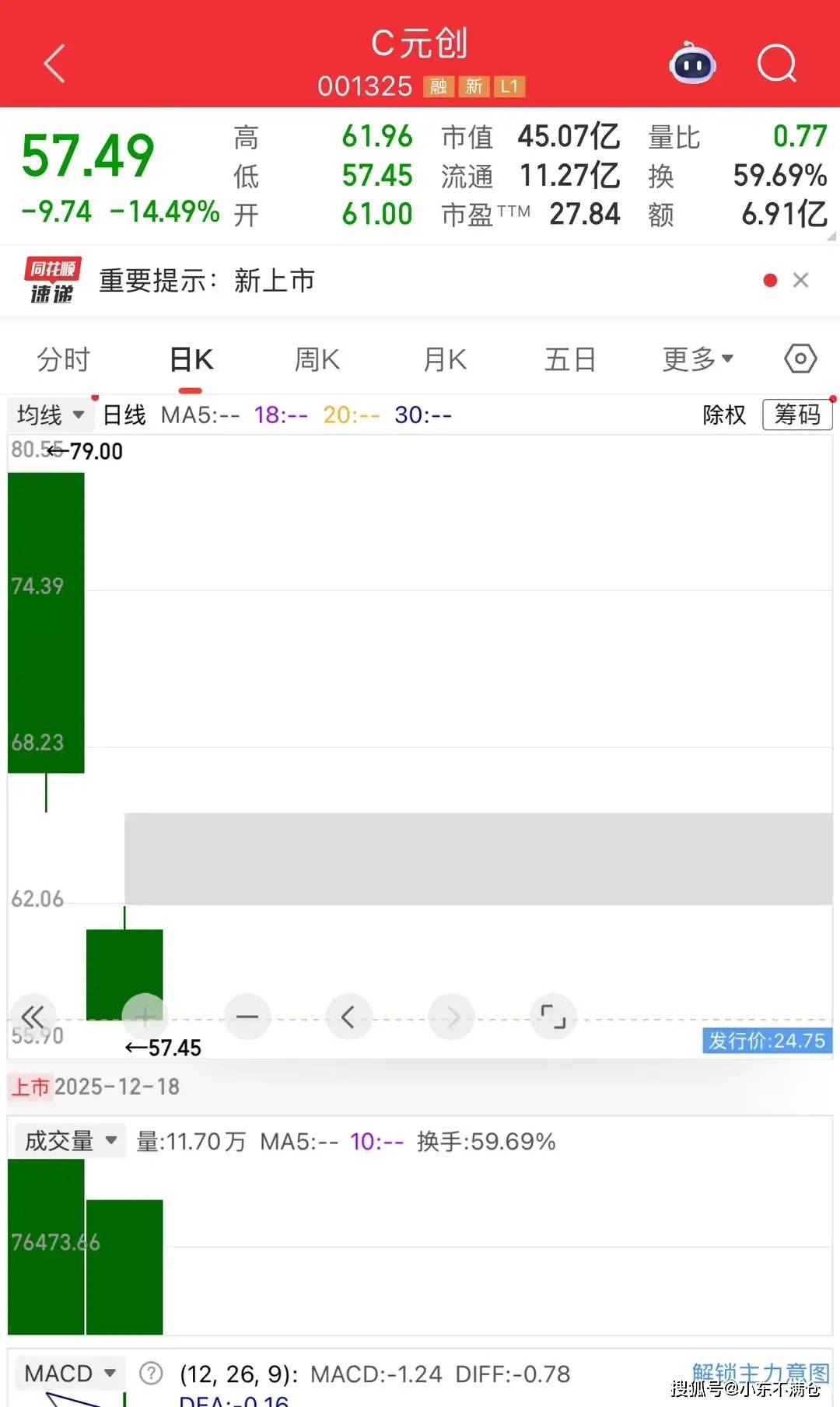The image size is (840, 1407).
Task: Dismiss the 重要提示 新上市 banner
Action: (800, 280)
